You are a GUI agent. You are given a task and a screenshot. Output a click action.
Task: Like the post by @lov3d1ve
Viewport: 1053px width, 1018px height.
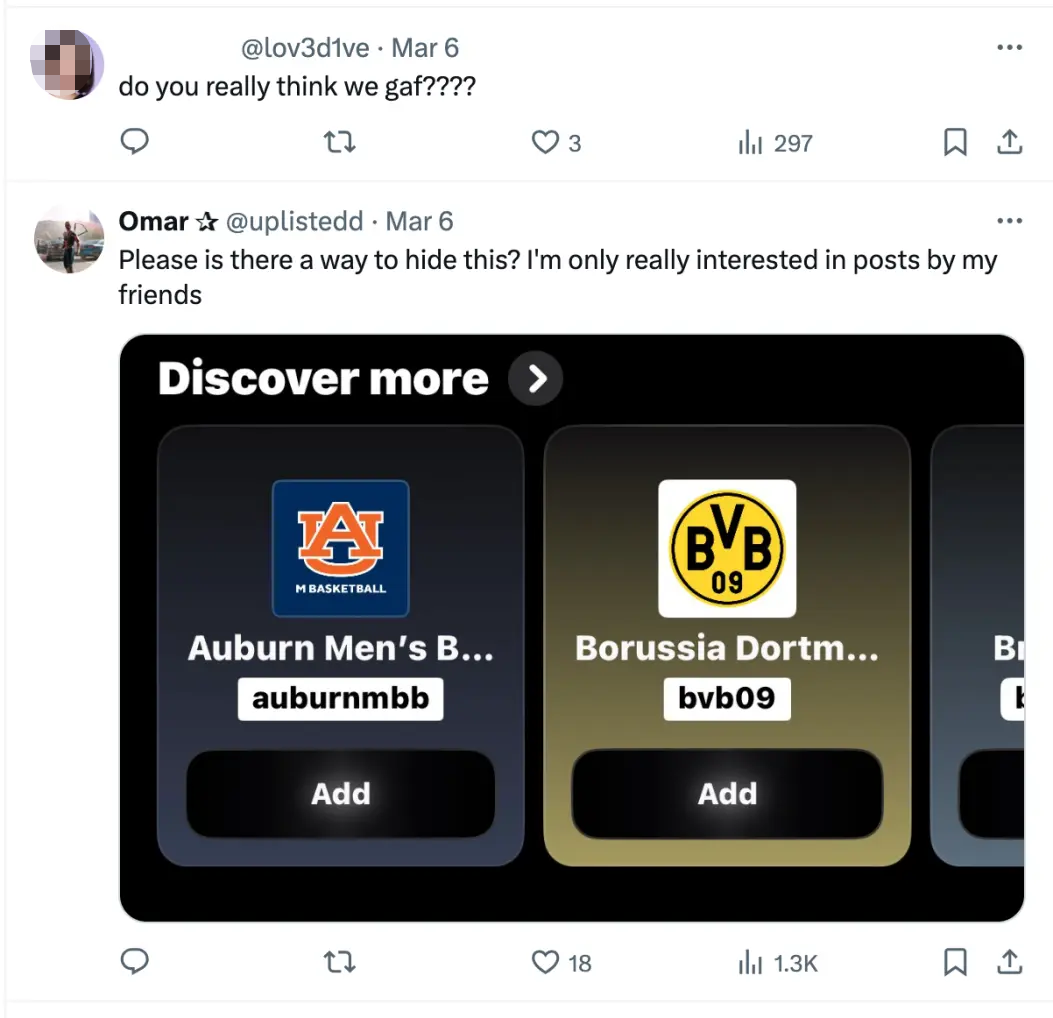tap(545, 143)
